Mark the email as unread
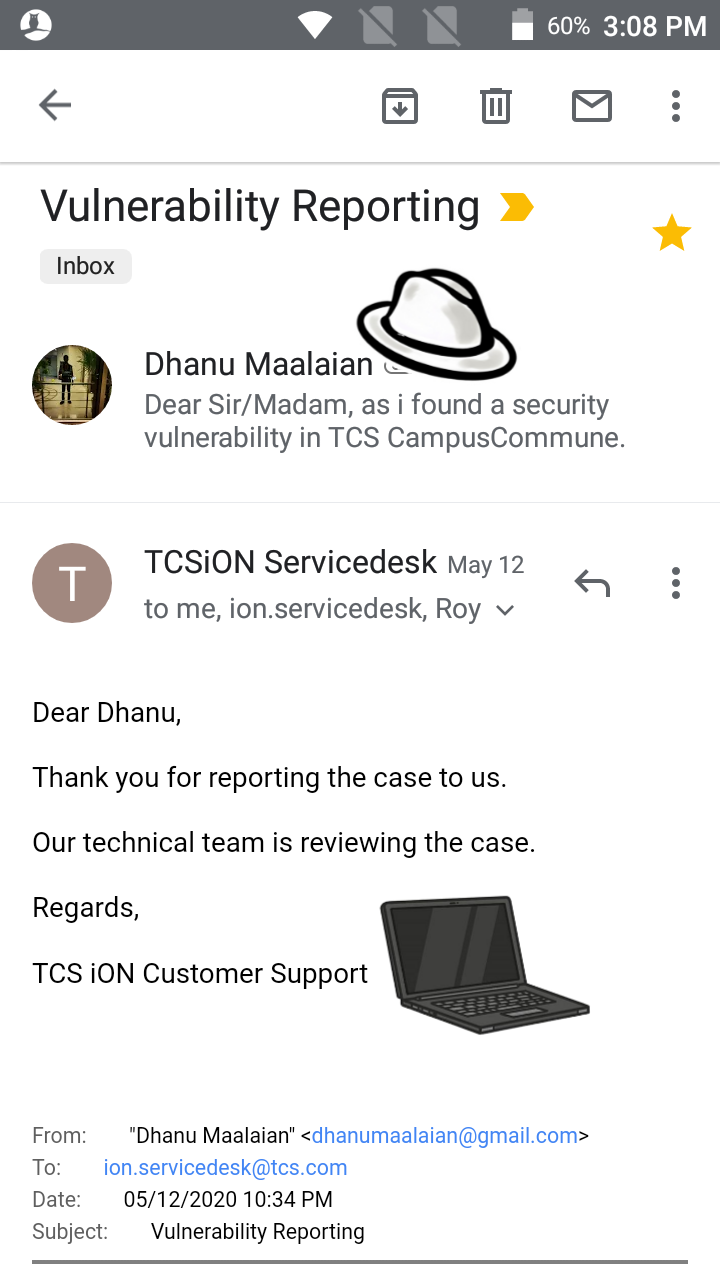Viewport: 720px width, 1280px height. point(592,105)
